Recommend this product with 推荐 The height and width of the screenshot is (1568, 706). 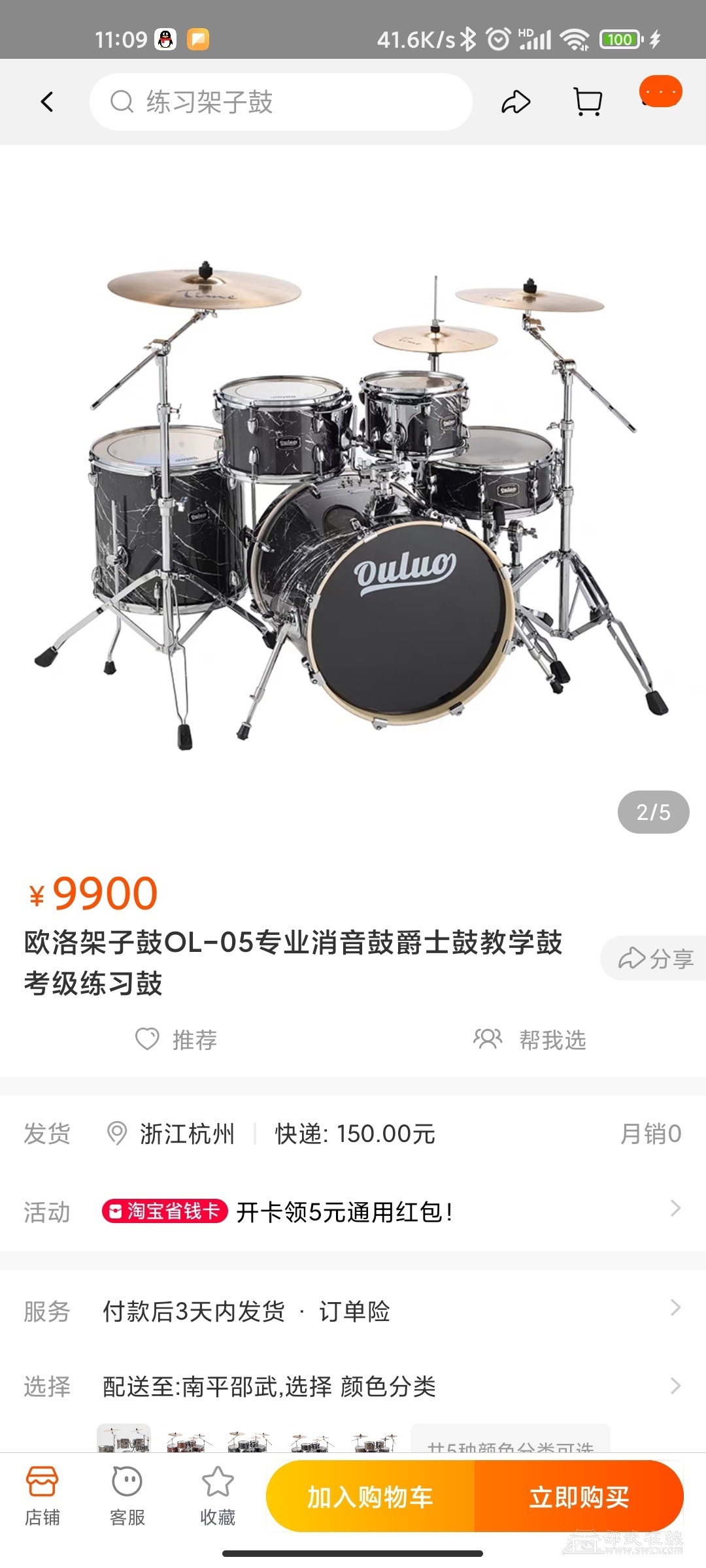click(x=176, y=1039)
